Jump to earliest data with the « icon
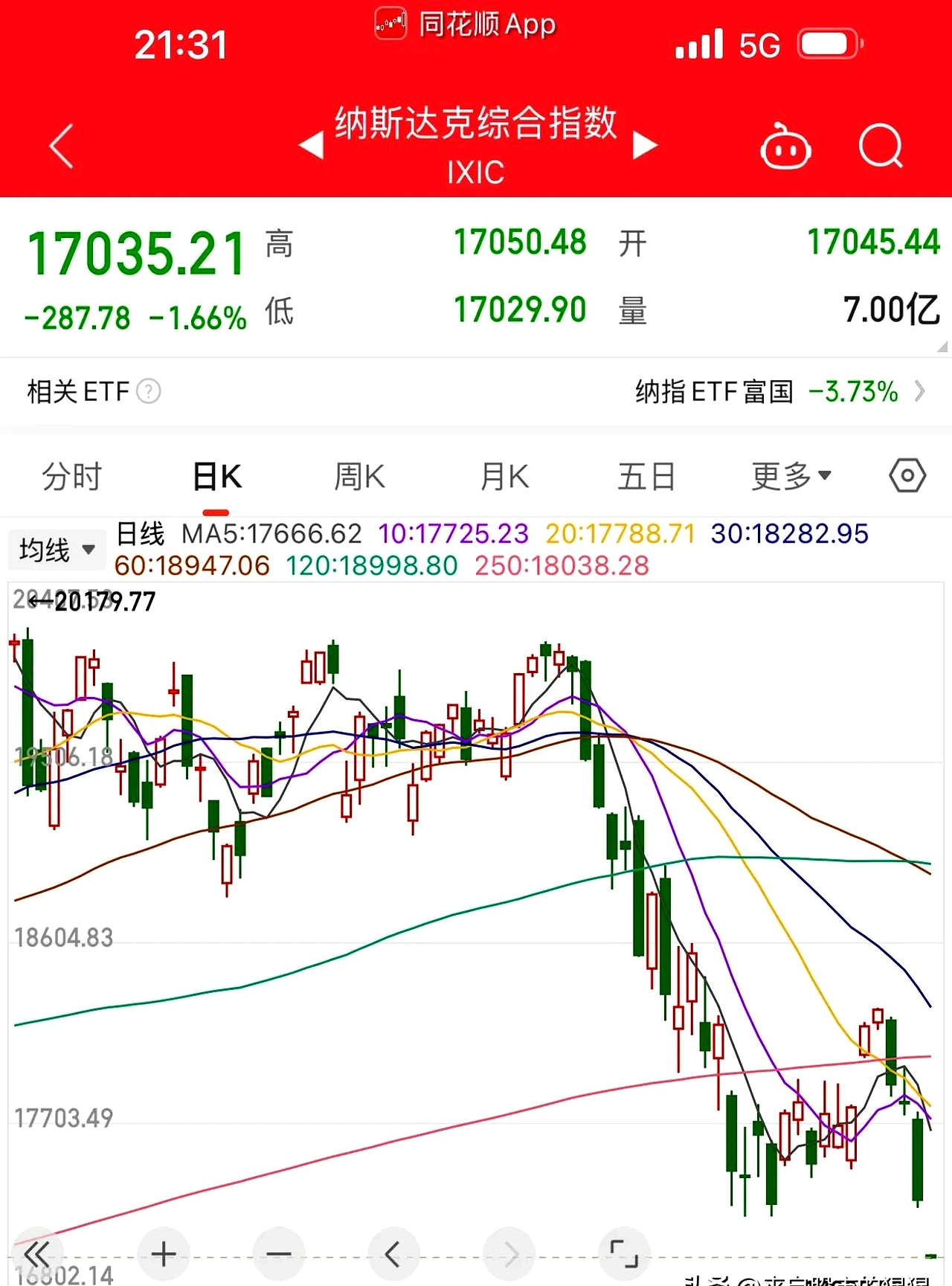The height and width of the screenshot is (1286, 952). point(39,1253)
